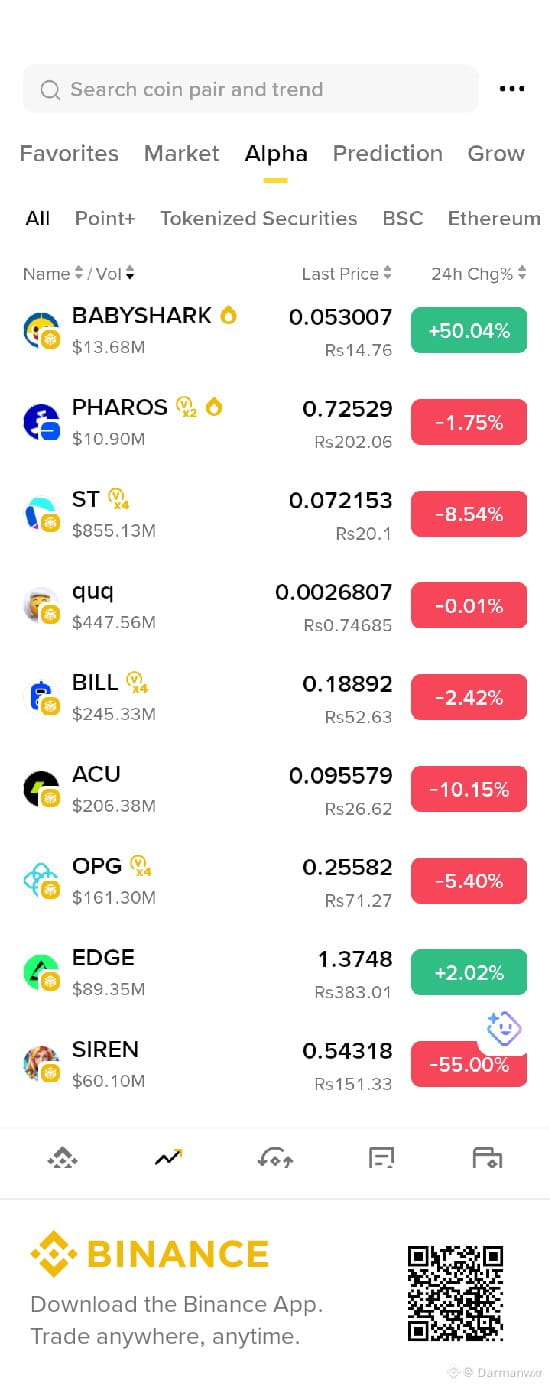
Task: Open the Trade tab in bottom navigation
Action: (x=275, y=1158)
